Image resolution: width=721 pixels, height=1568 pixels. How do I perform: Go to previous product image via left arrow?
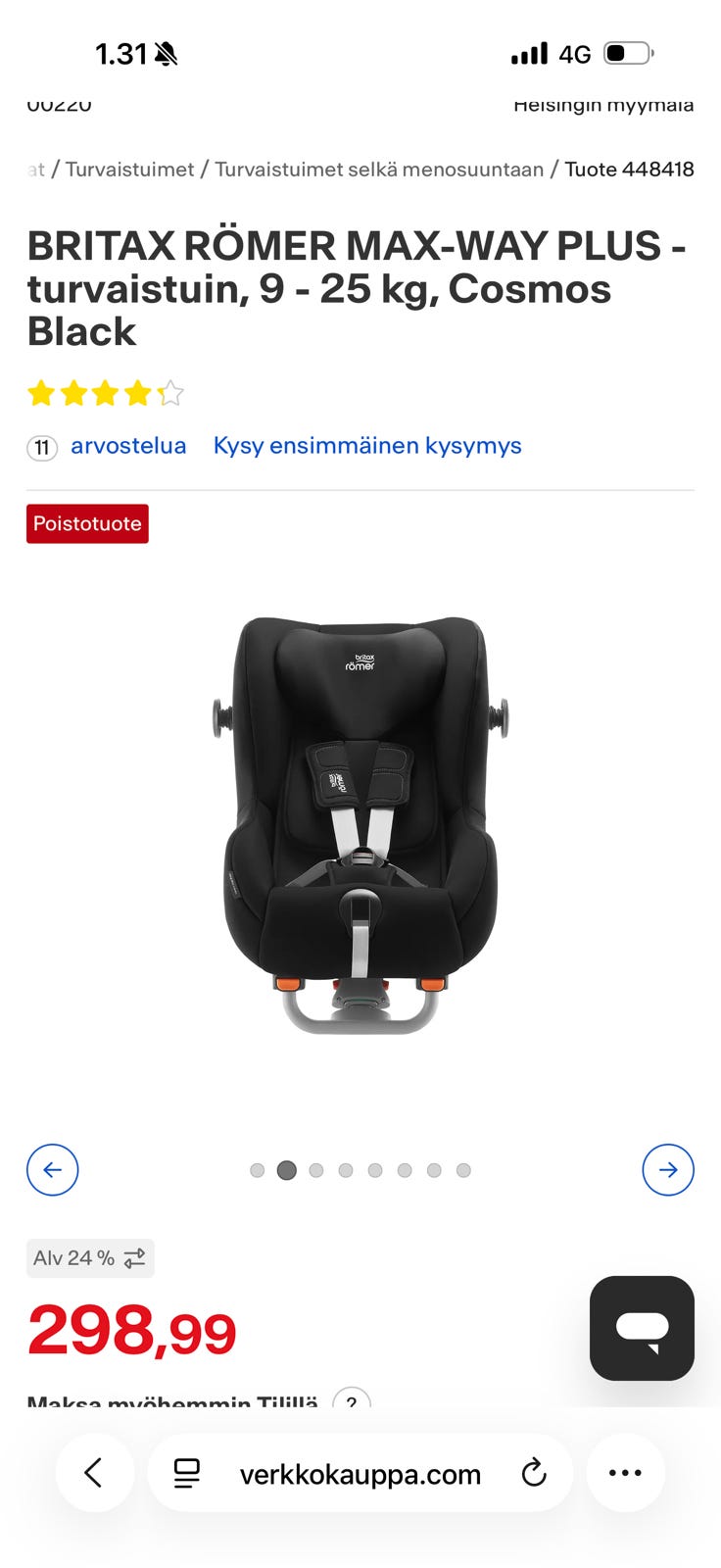[52, 1169]
